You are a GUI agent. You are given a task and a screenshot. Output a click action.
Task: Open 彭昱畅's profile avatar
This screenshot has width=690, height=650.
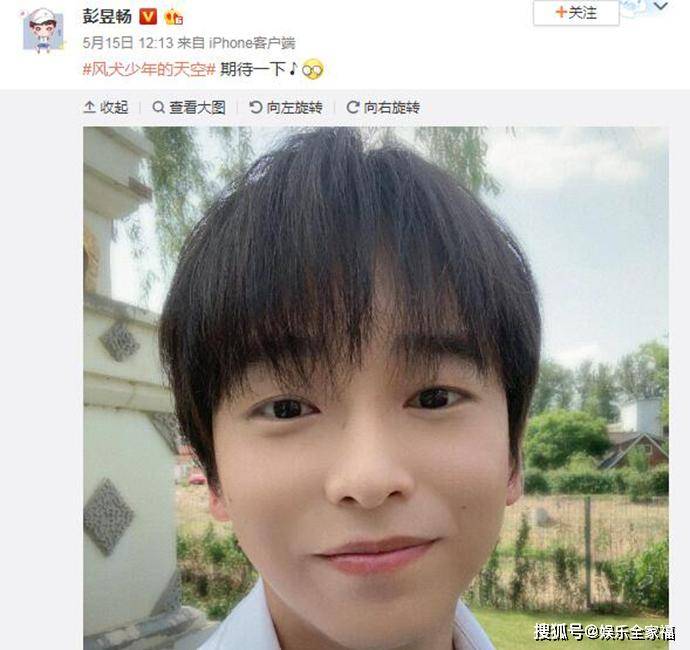[x=42, y=28]
